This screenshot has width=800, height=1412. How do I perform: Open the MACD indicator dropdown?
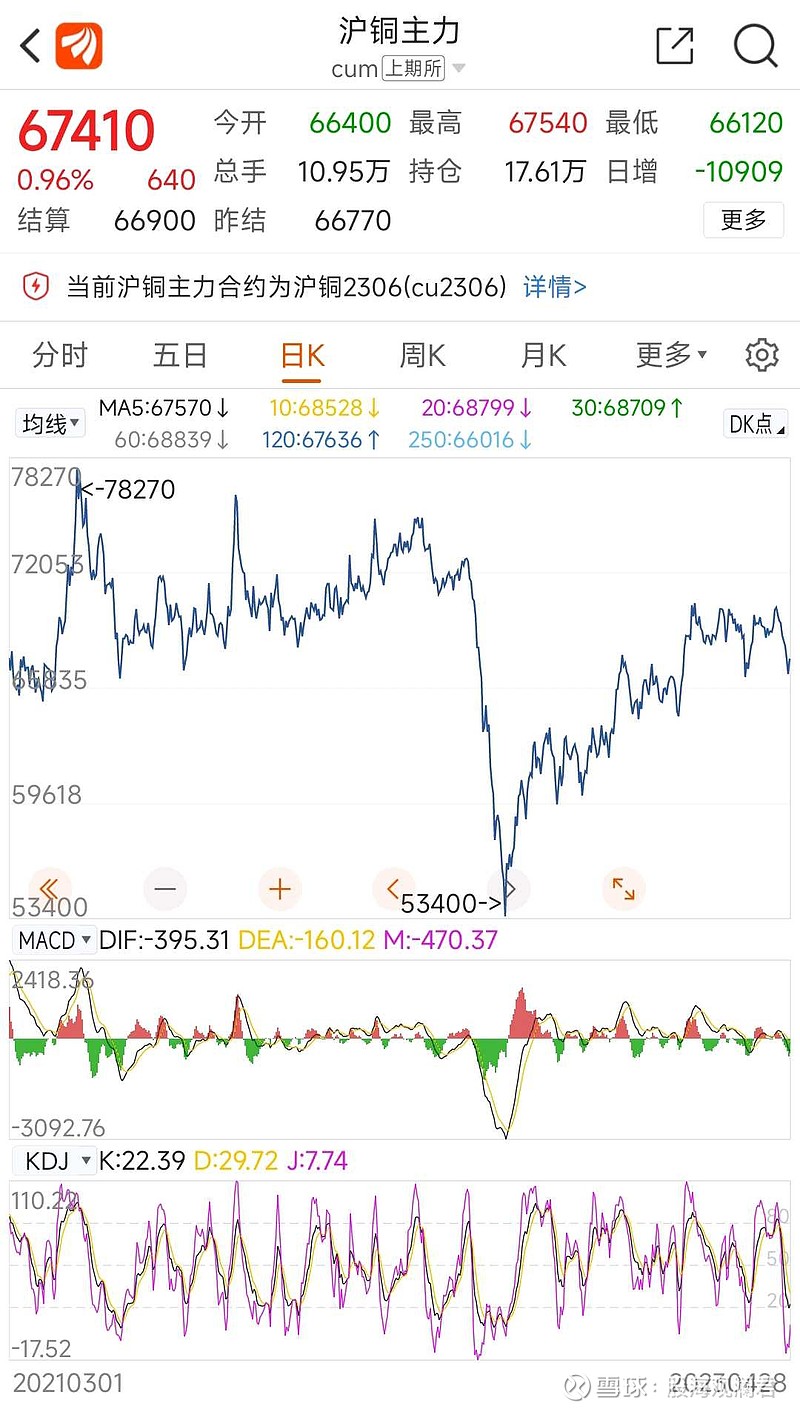pyautogui.click(x=55, y=940)
